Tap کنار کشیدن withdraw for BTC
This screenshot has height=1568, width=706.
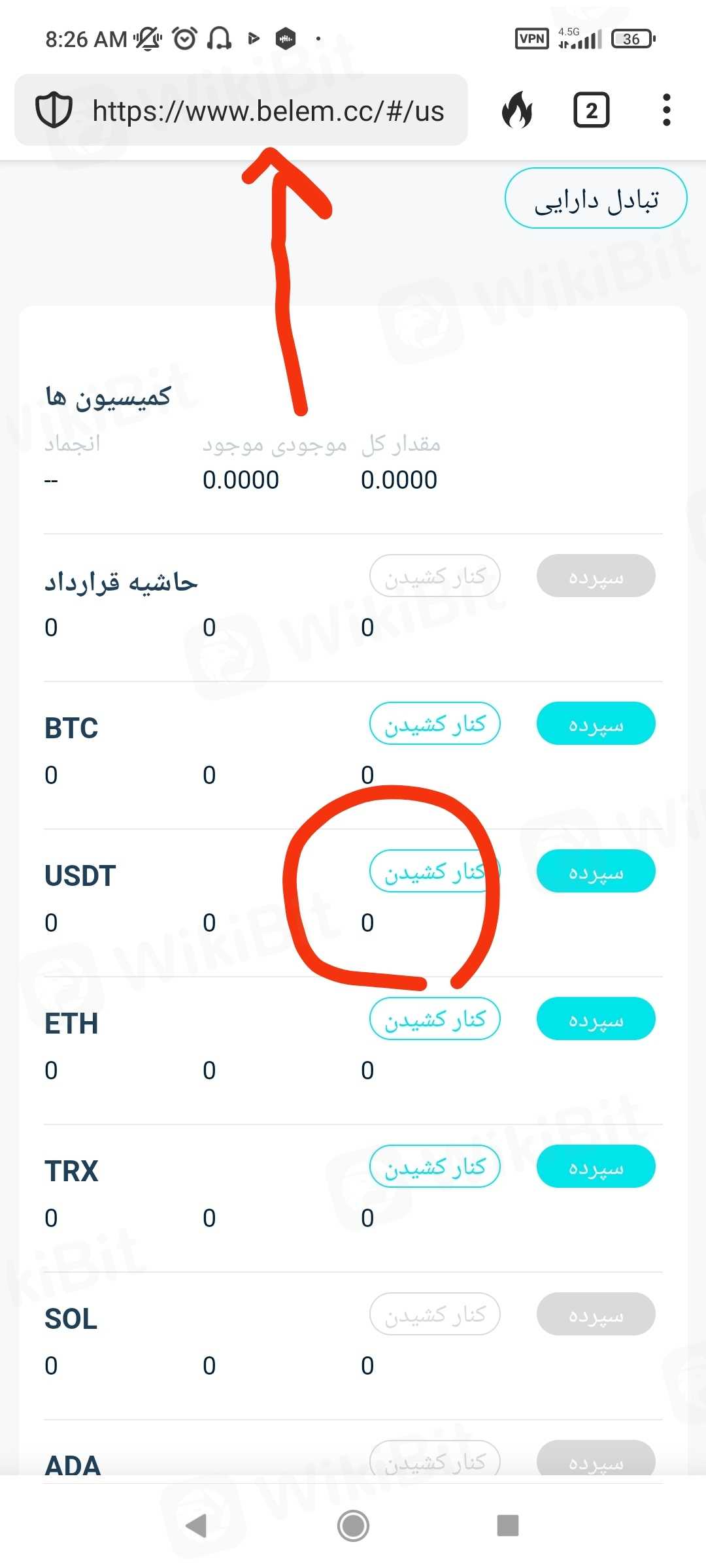point(435,724)
